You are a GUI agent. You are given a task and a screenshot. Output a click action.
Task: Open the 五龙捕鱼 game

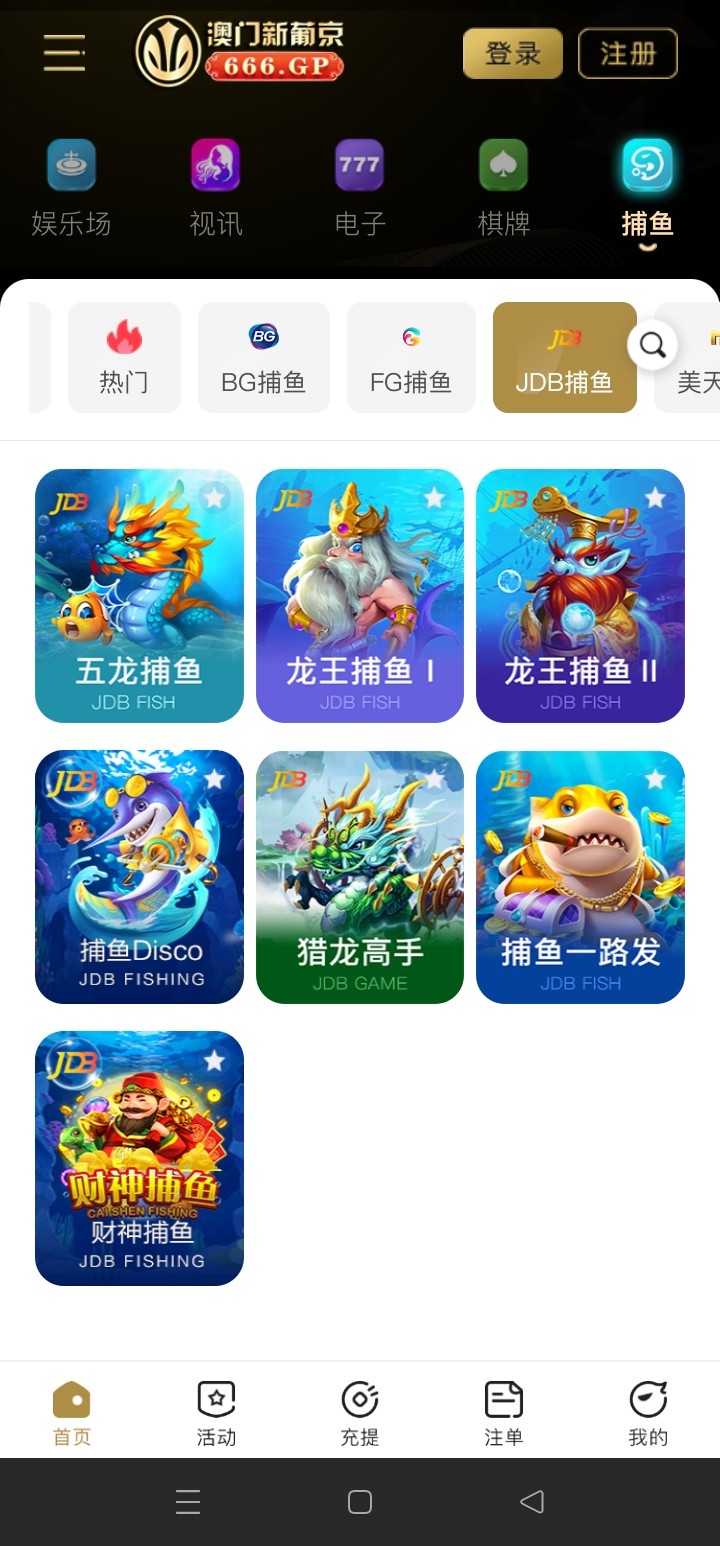[139, 595]
